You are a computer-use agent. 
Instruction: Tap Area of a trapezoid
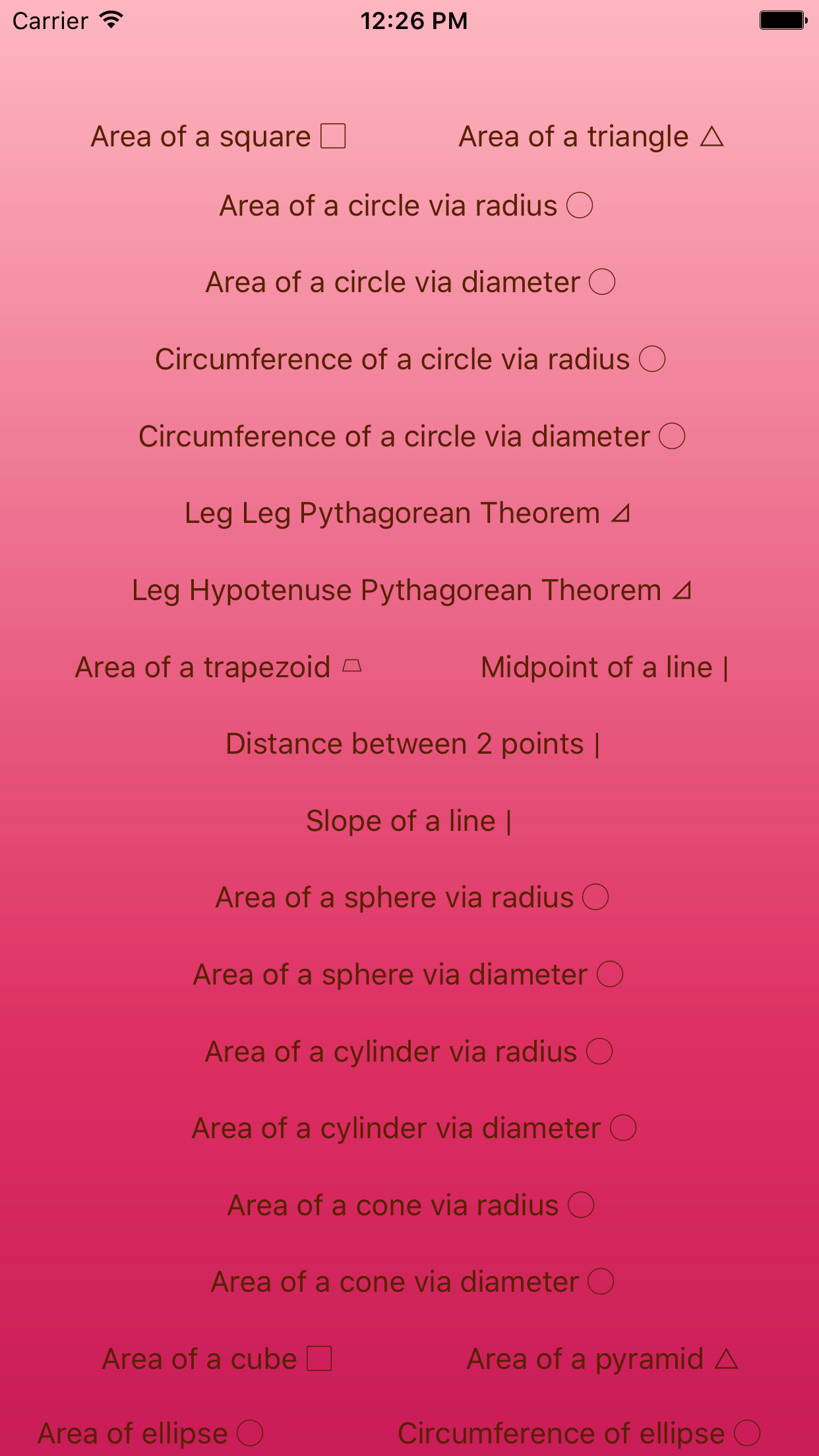click(x=218, y=667)
